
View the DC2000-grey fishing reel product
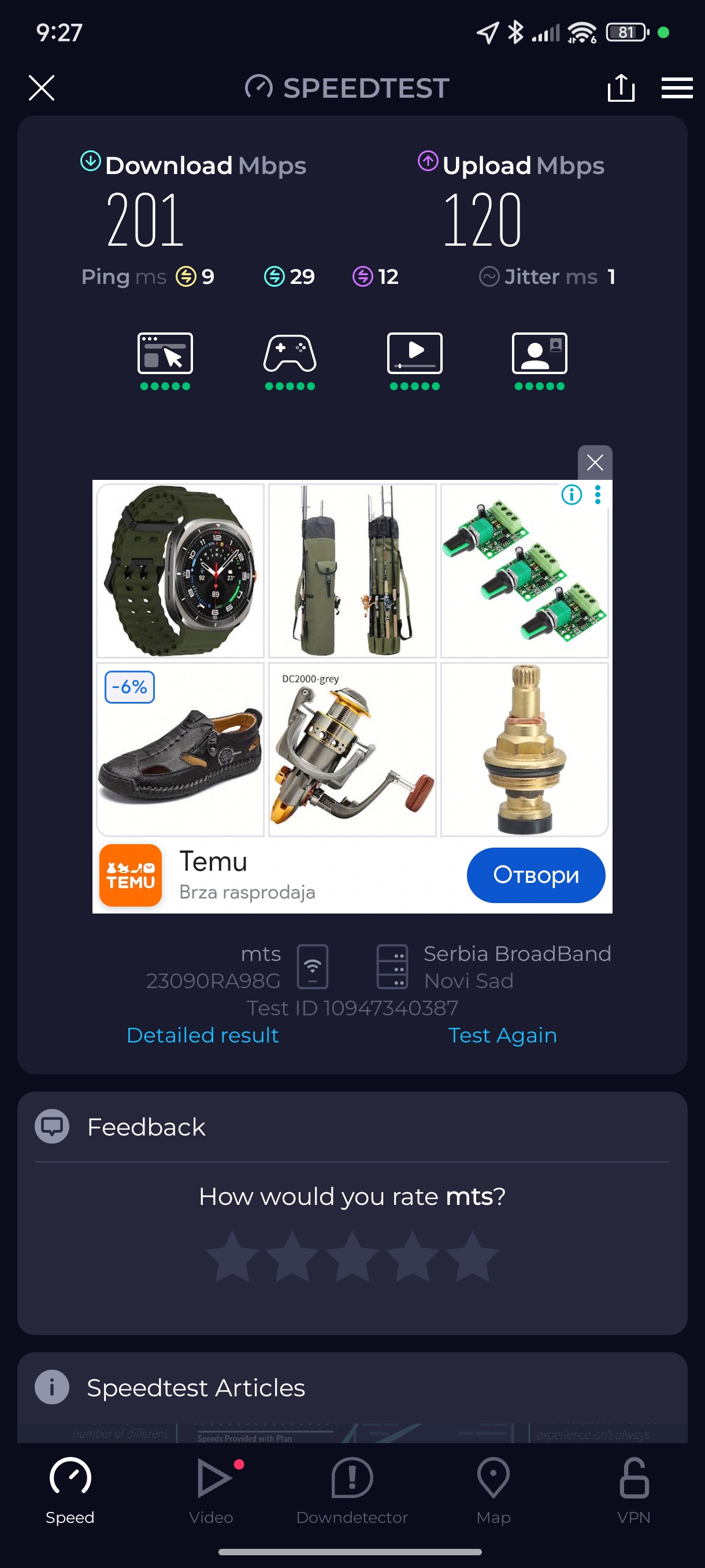pos(352,749)
